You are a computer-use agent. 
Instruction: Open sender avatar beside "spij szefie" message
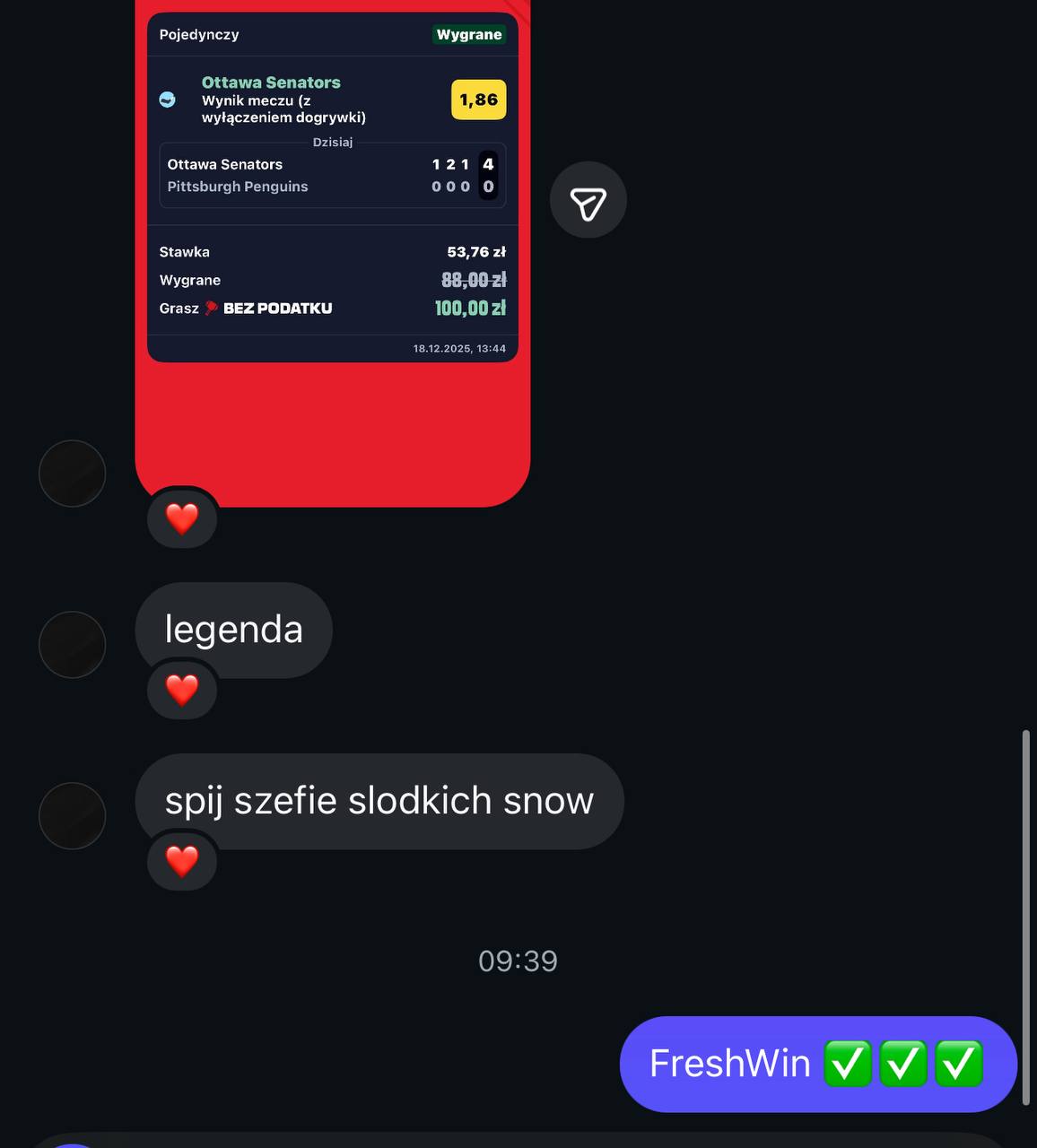point(73,816)
